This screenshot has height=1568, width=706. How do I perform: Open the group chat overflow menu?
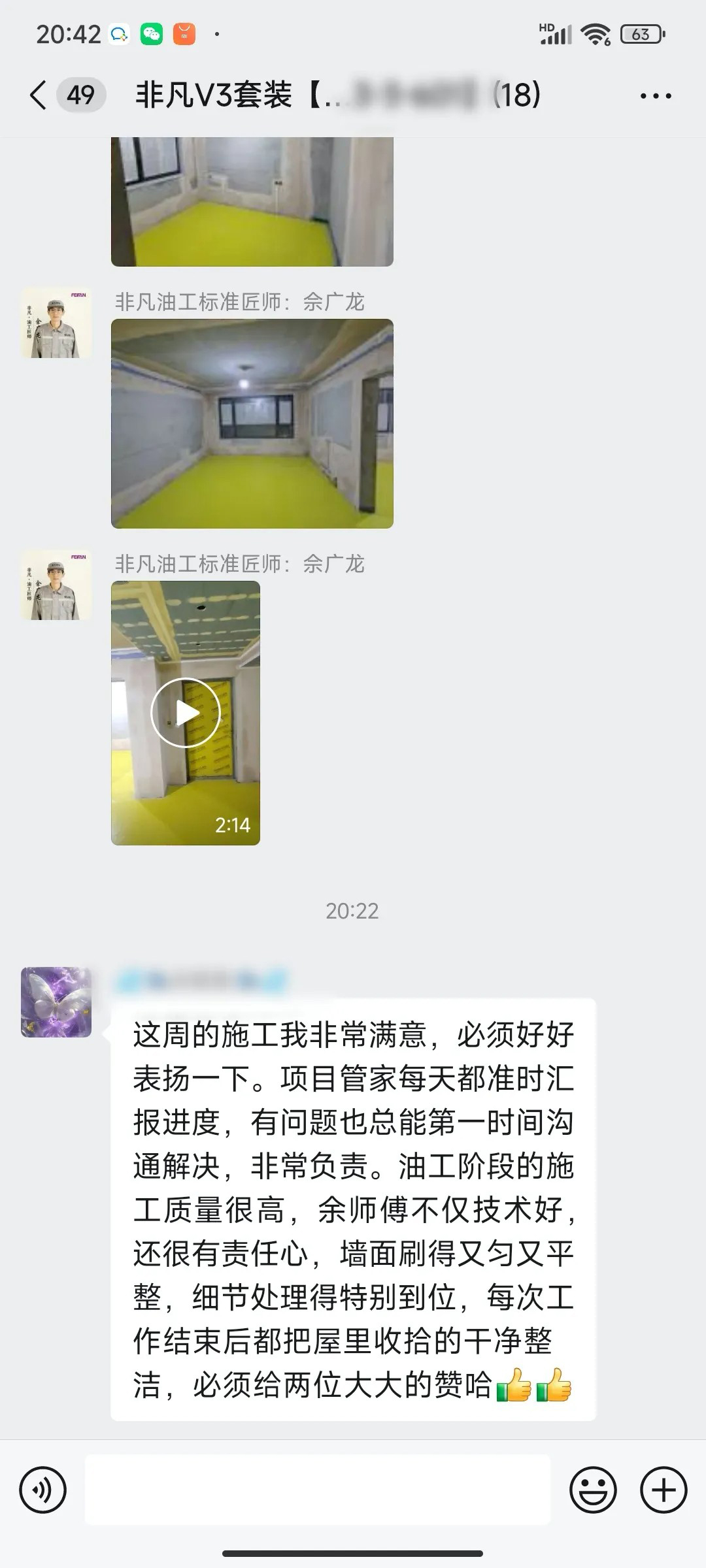point(655,96)
